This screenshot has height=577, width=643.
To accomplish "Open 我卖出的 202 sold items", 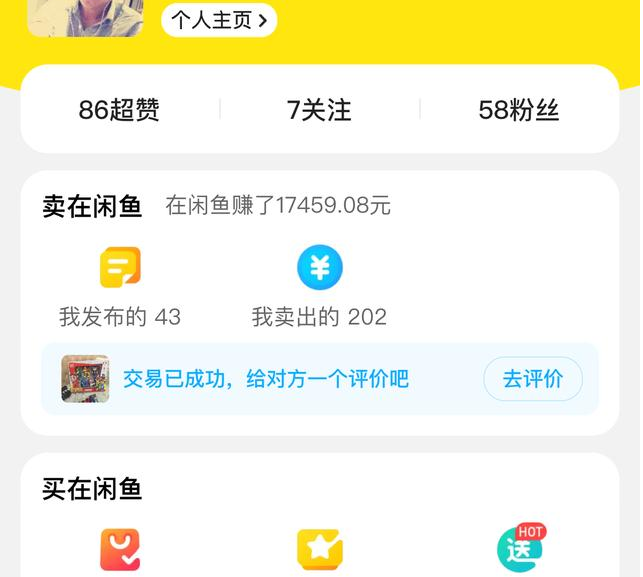I will coord(319,287).
